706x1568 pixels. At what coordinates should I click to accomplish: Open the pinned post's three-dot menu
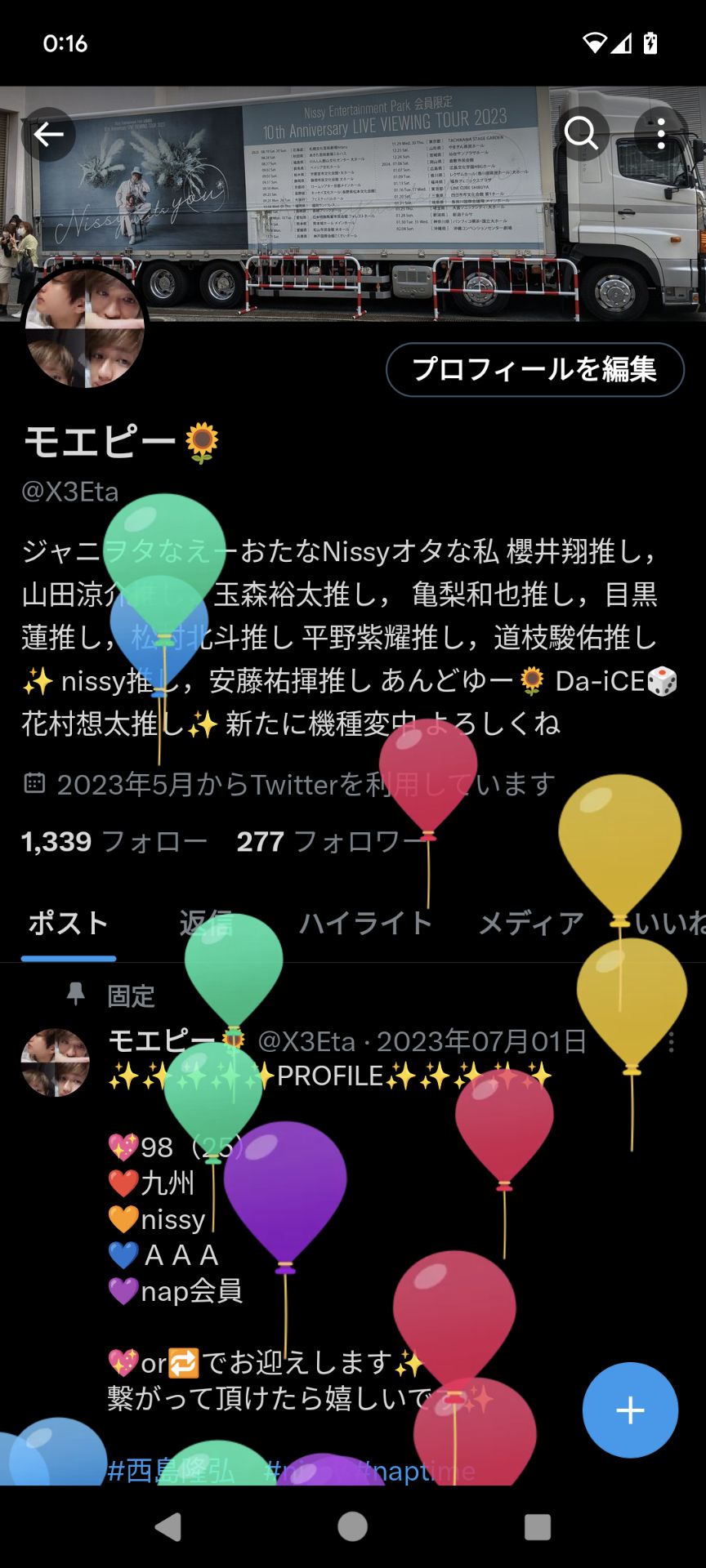672,1041
